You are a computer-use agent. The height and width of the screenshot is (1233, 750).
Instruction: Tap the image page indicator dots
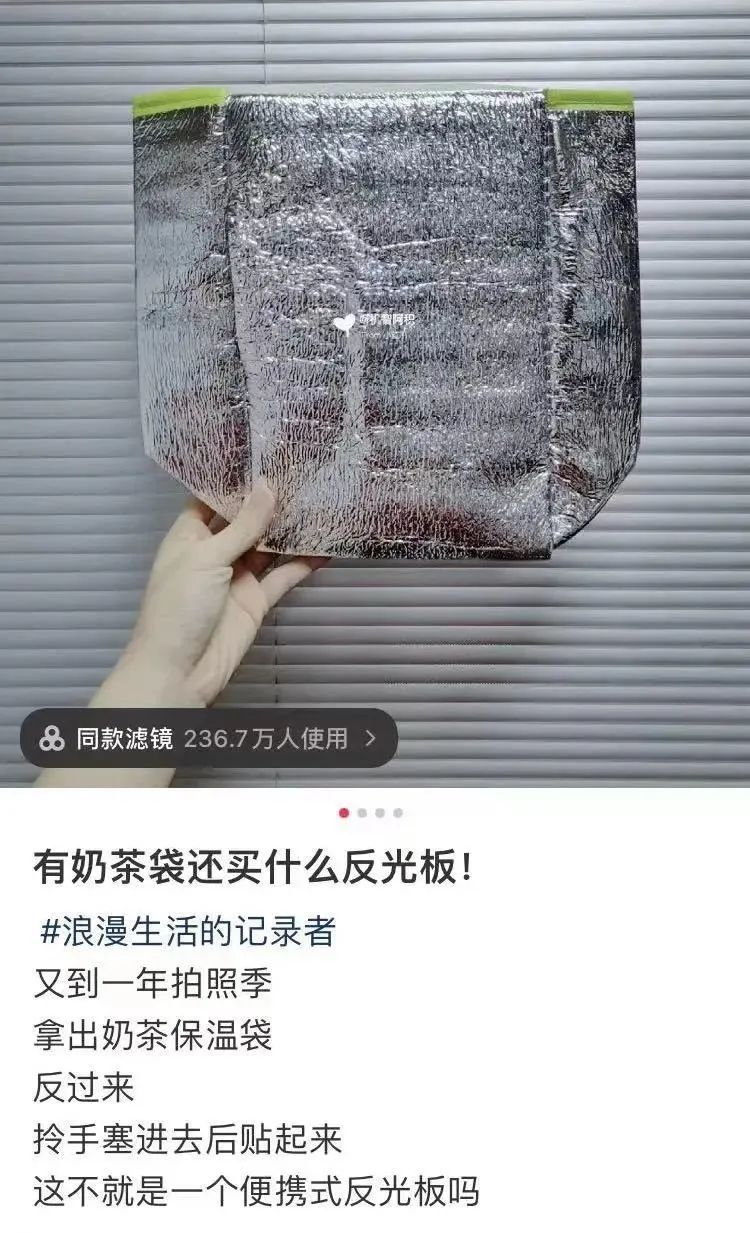pos(371,813)
